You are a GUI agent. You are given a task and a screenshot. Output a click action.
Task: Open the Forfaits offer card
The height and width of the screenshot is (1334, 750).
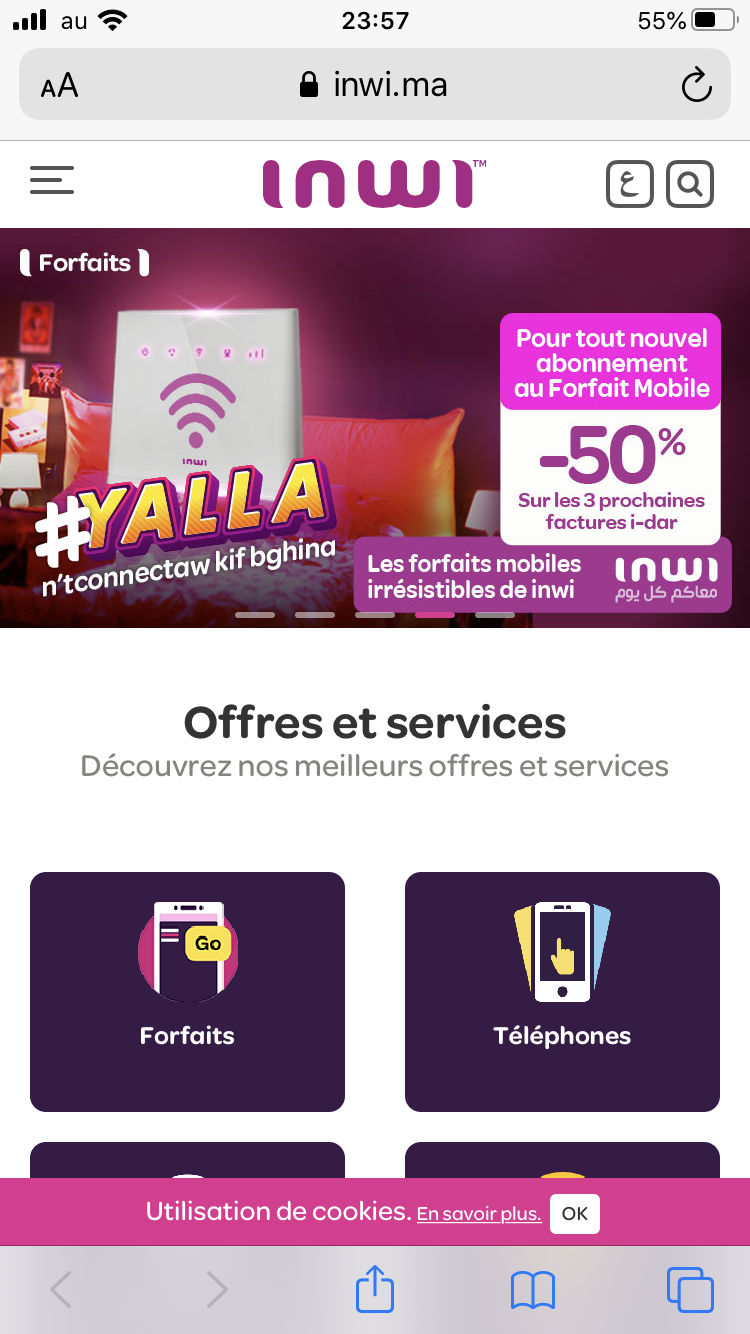click(187, 991)
